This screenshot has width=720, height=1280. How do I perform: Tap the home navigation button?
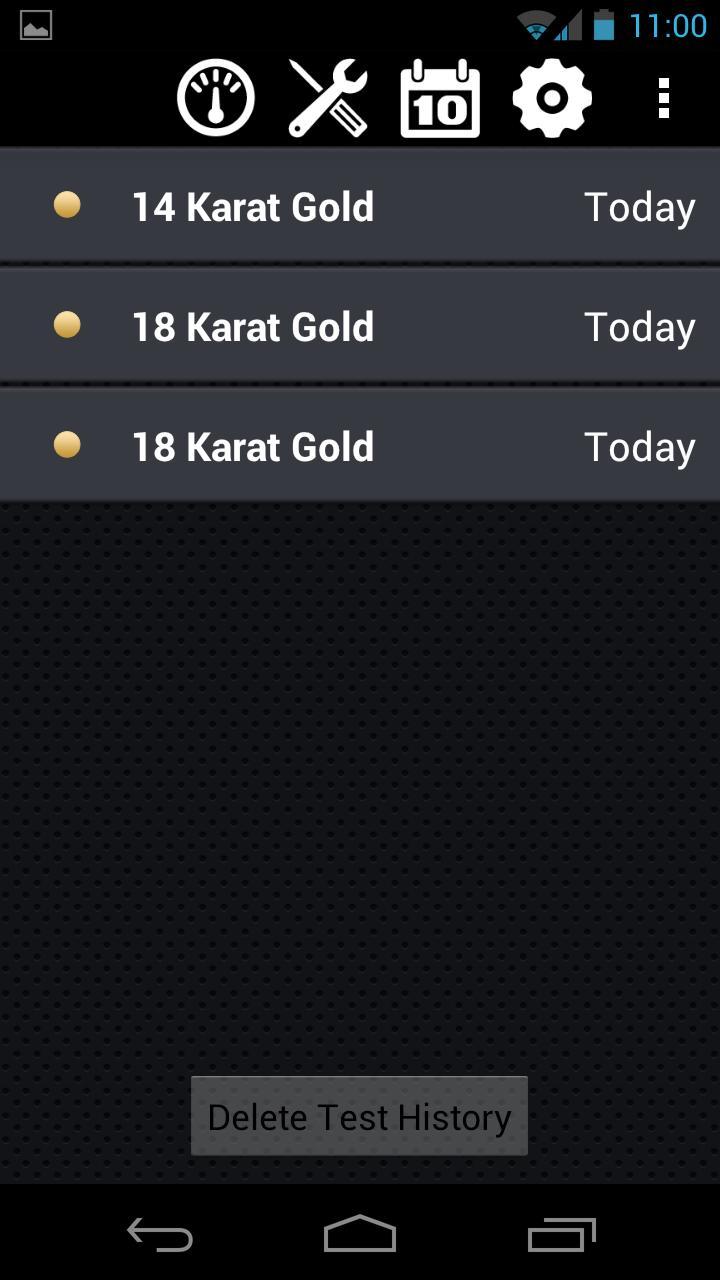(360, 1234)
